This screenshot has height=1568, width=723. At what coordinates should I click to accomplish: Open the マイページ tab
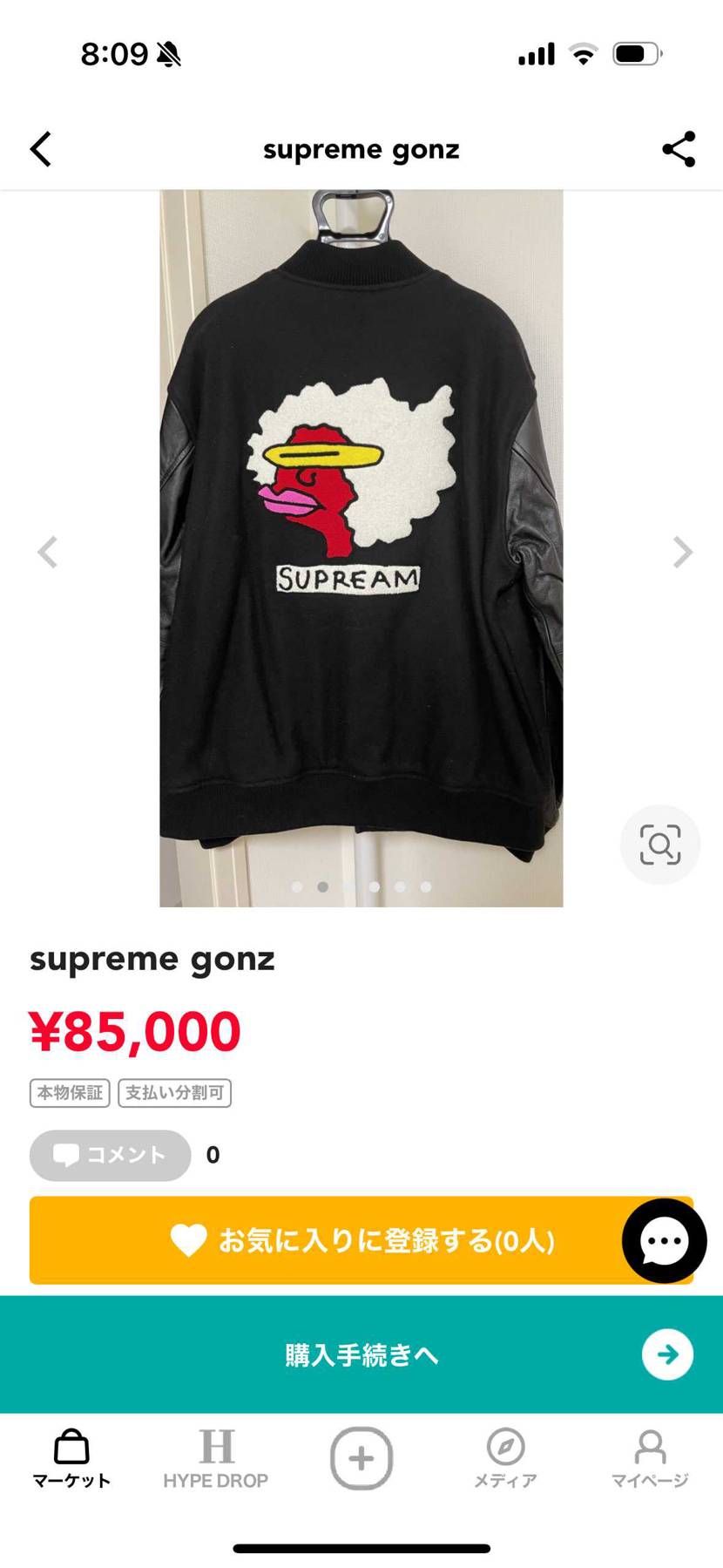pyautogui.click(x=650, y=1458)
